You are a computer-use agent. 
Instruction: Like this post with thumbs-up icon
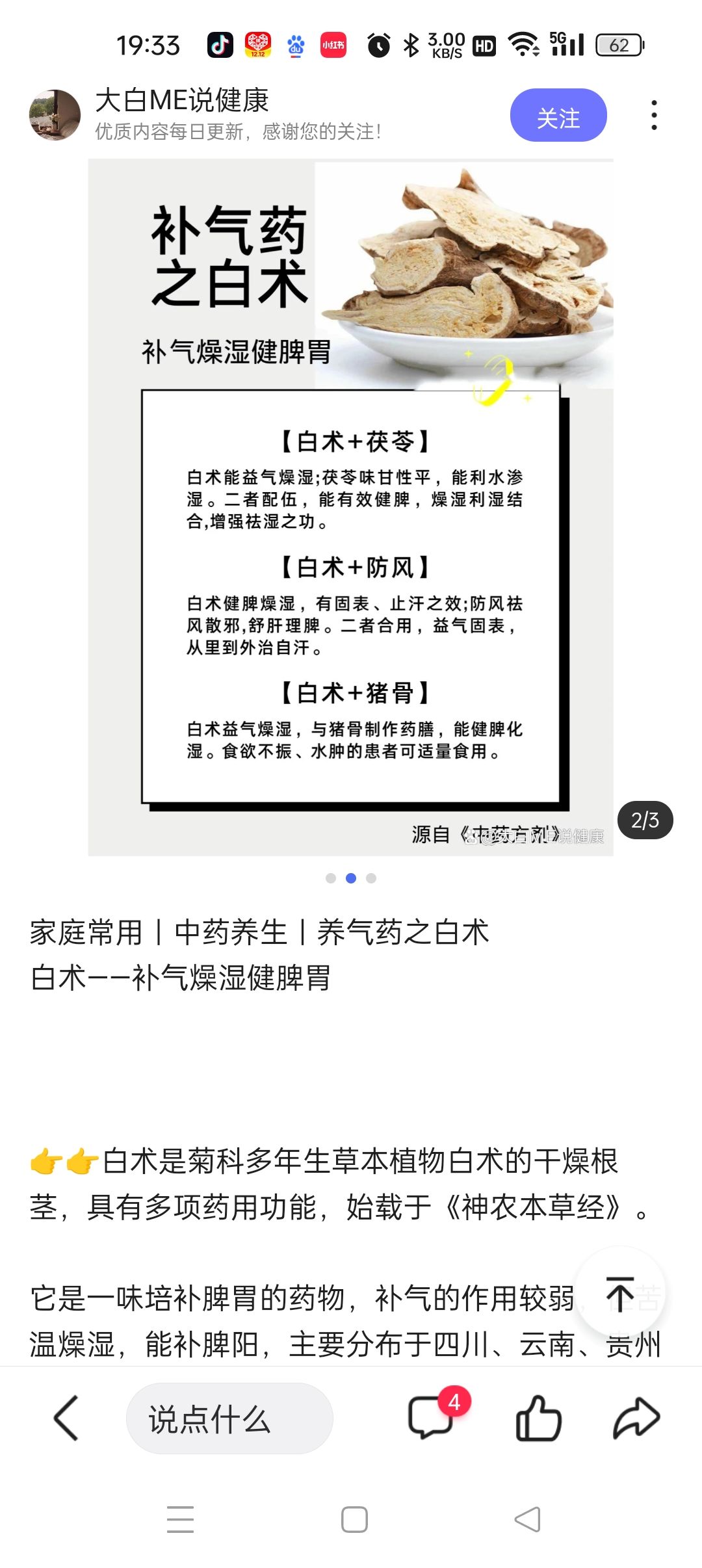pyautogui.click(x=538, y=1418)
